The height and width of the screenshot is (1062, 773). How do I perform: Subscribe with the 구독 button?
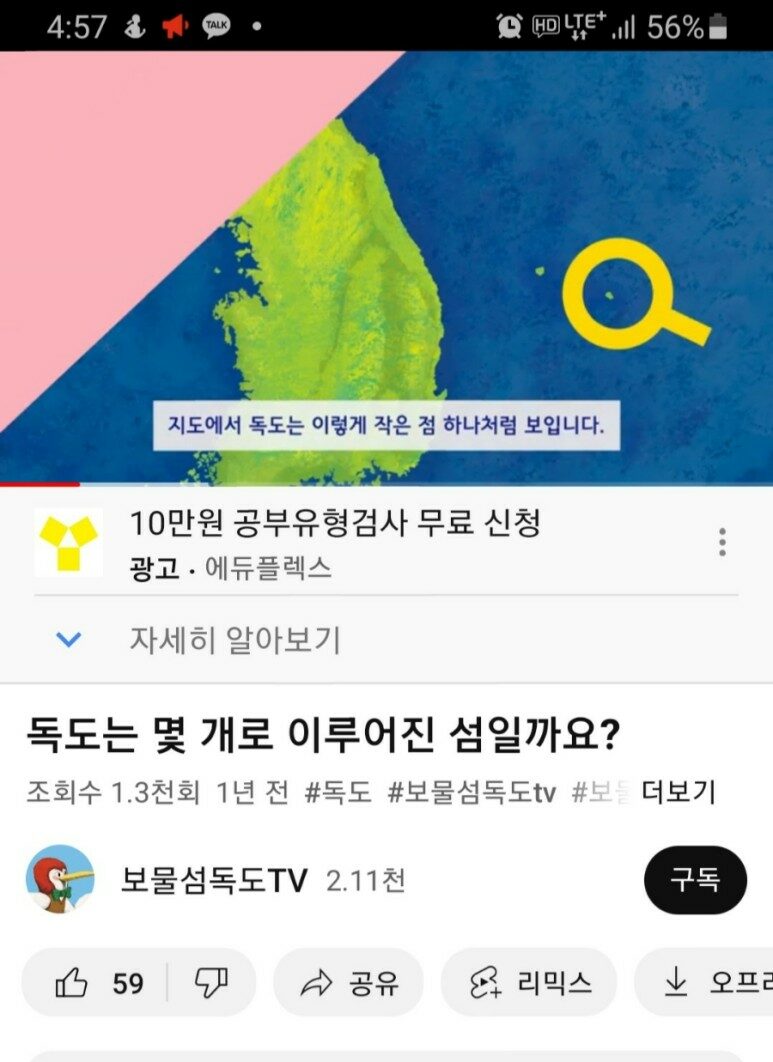tap(695, 880)
